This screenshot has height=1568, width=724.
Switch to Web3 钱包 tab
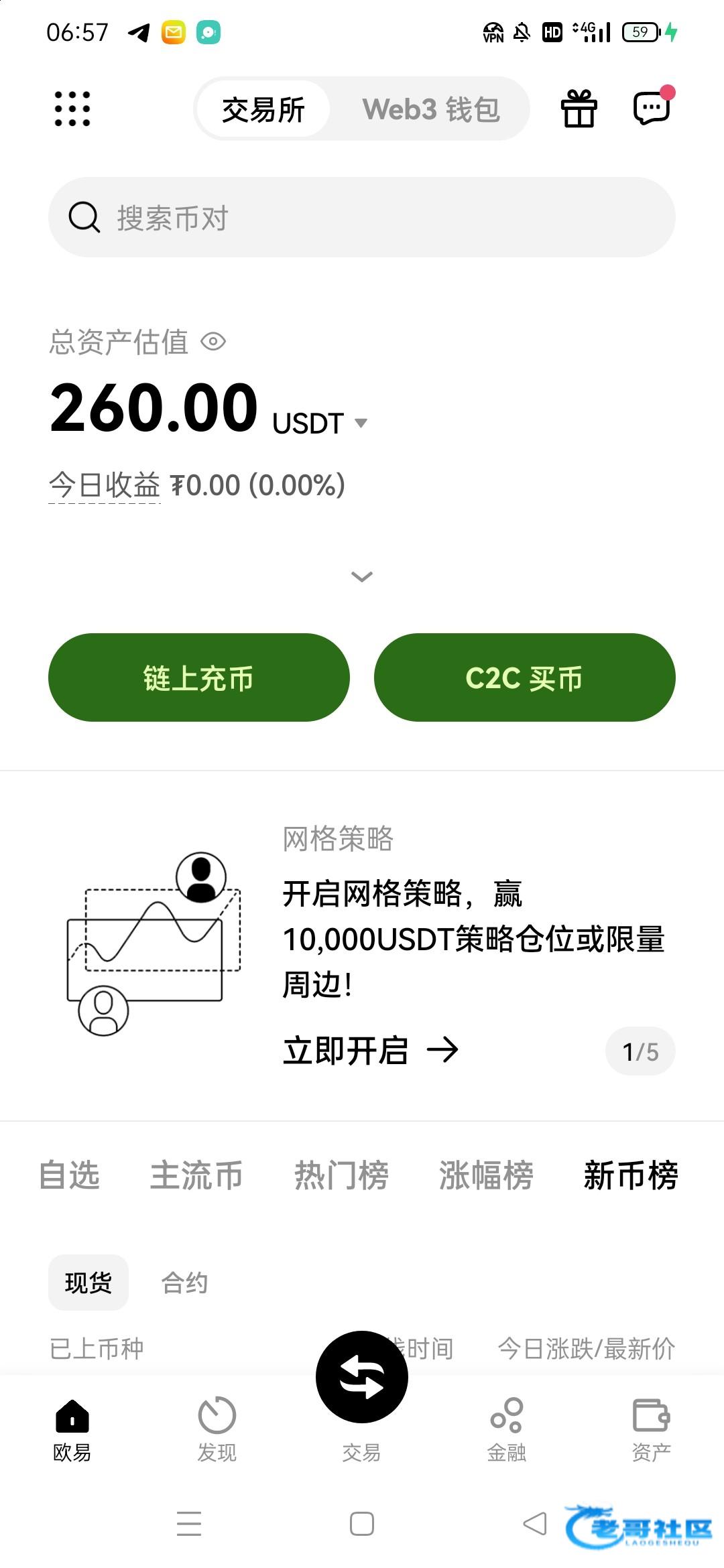[431, 109]
